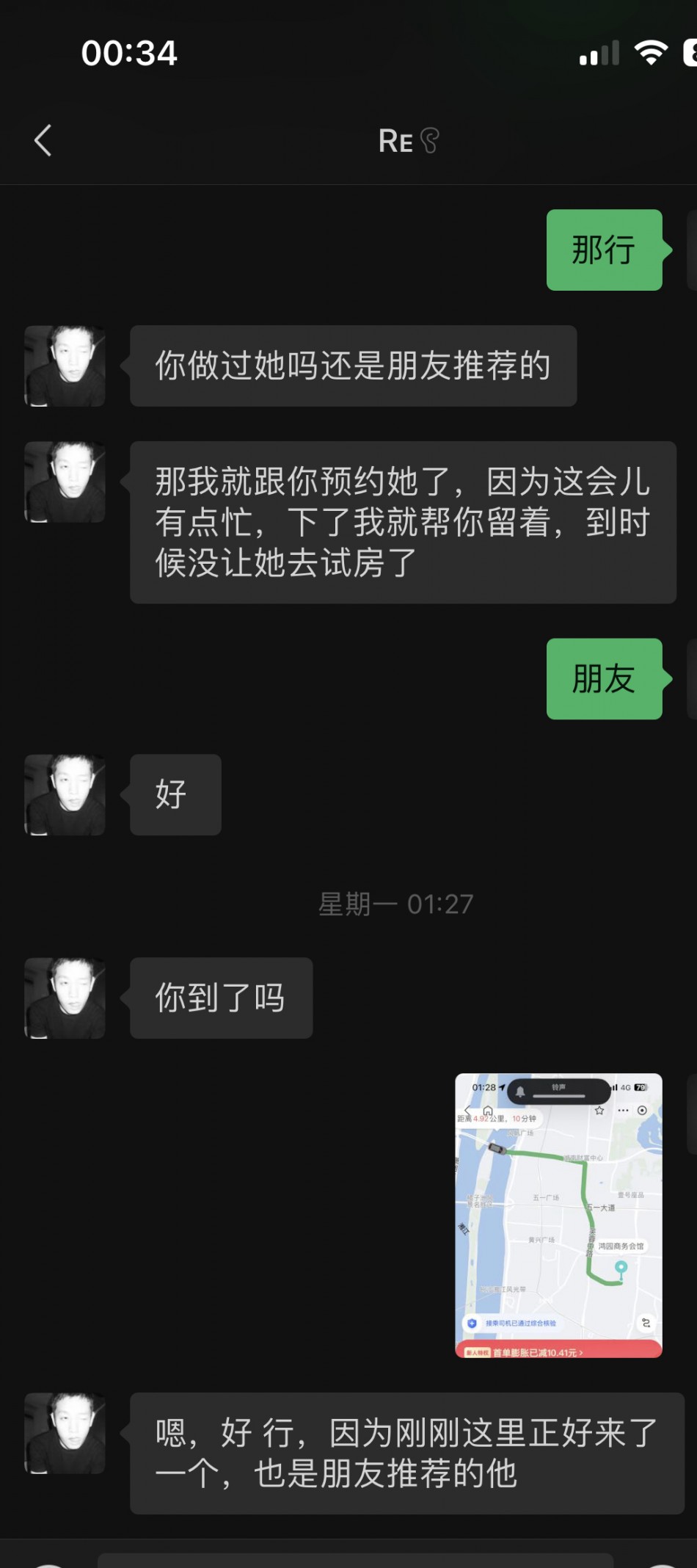
Task: Focus the message input box
Action: coord(356,1560)
